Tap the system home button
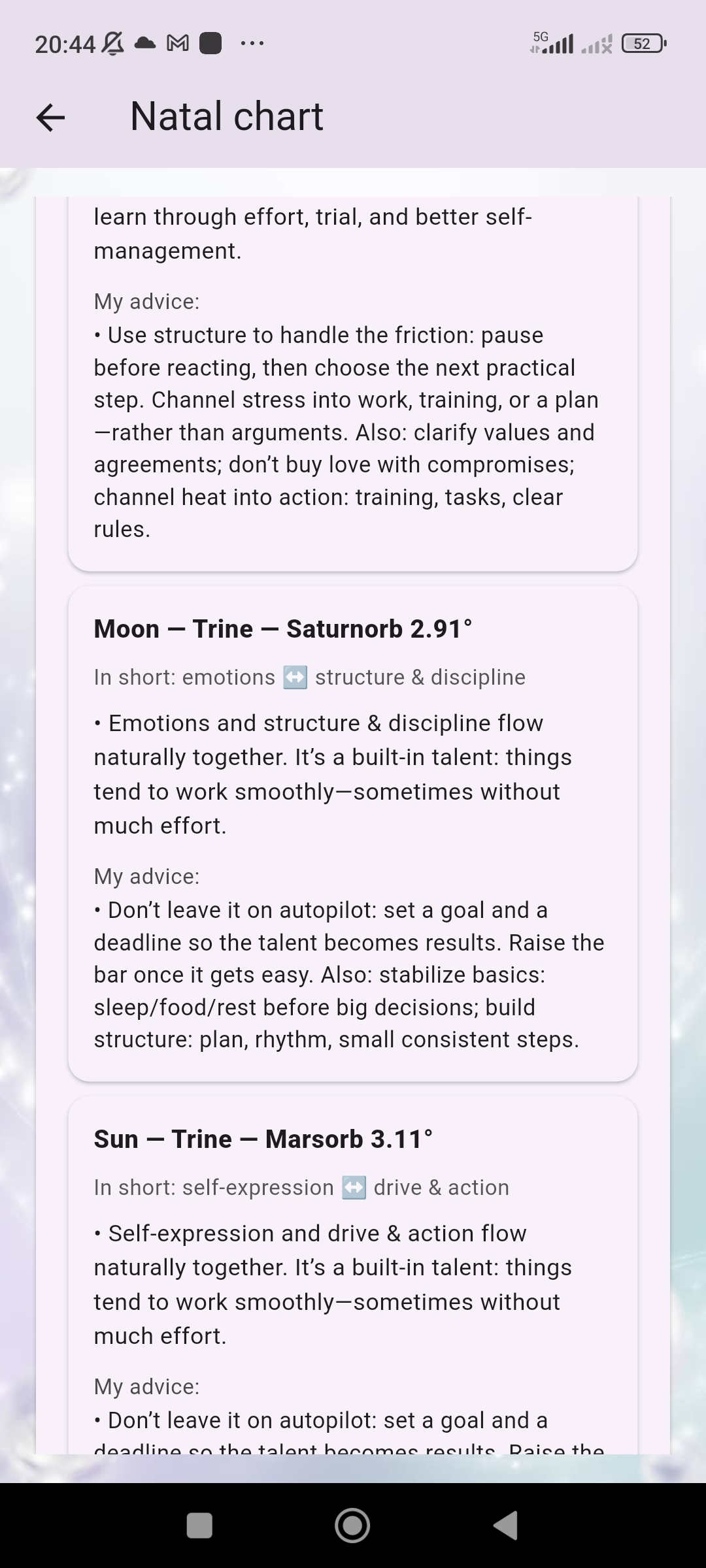This screenshot has width=706, height=1568. coord(352,1526)
